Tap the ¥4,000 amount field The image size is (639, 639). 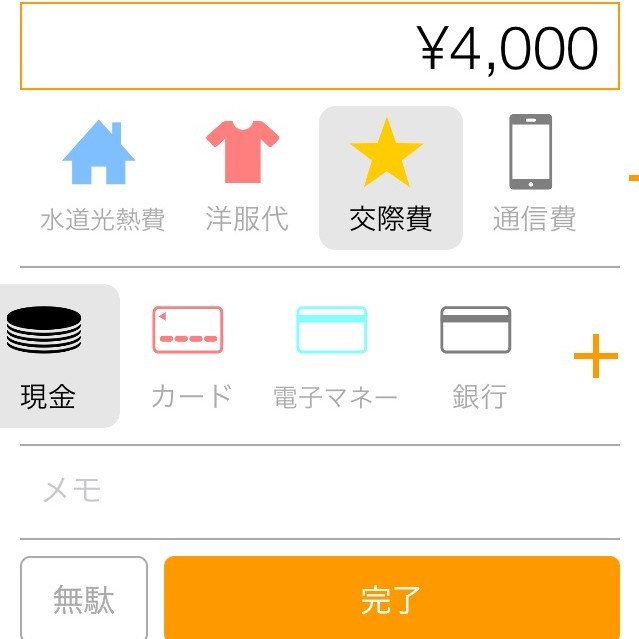(x=319, y=47)
